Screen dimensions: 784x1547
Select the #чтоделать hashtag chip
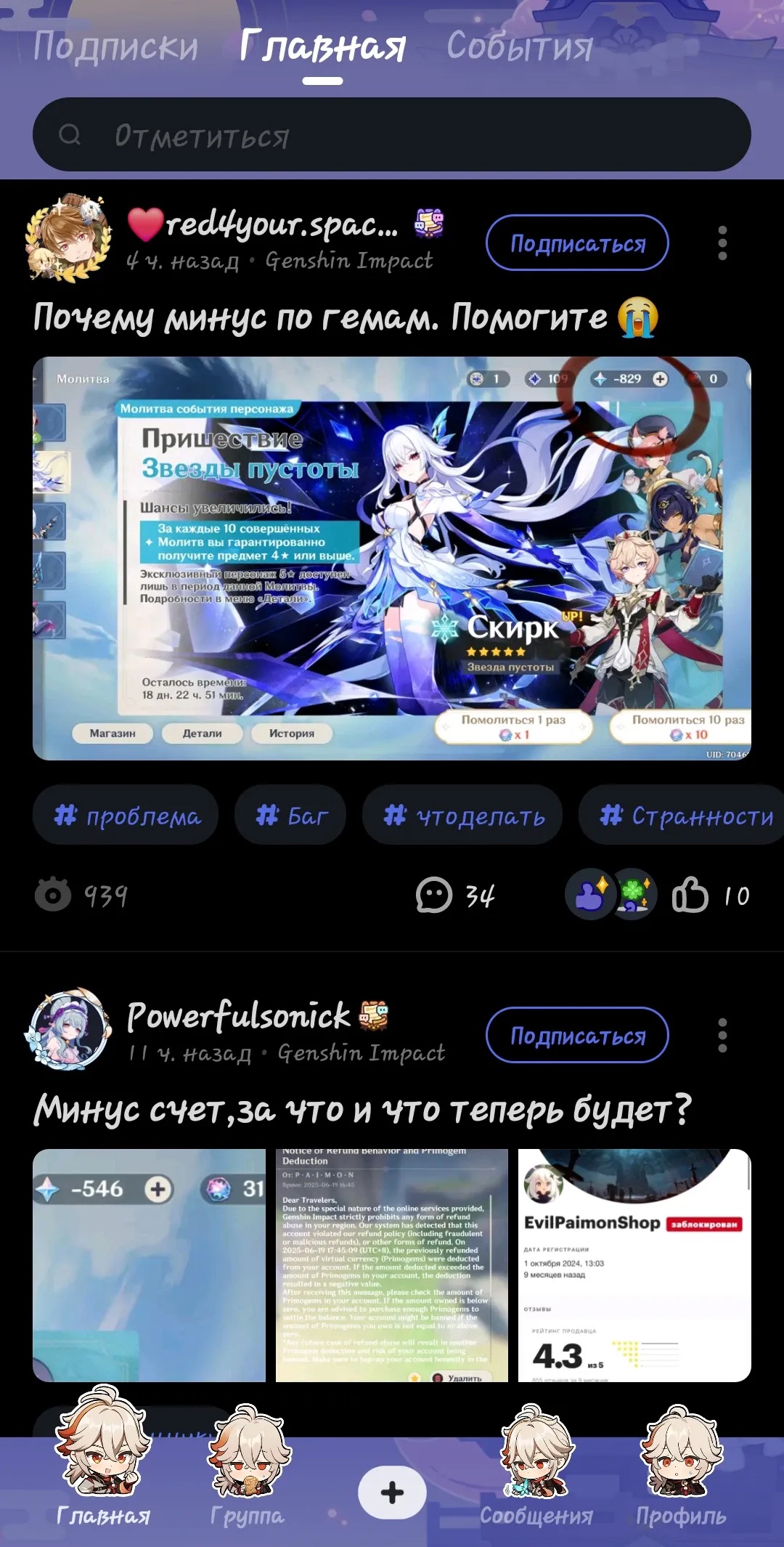462,816
